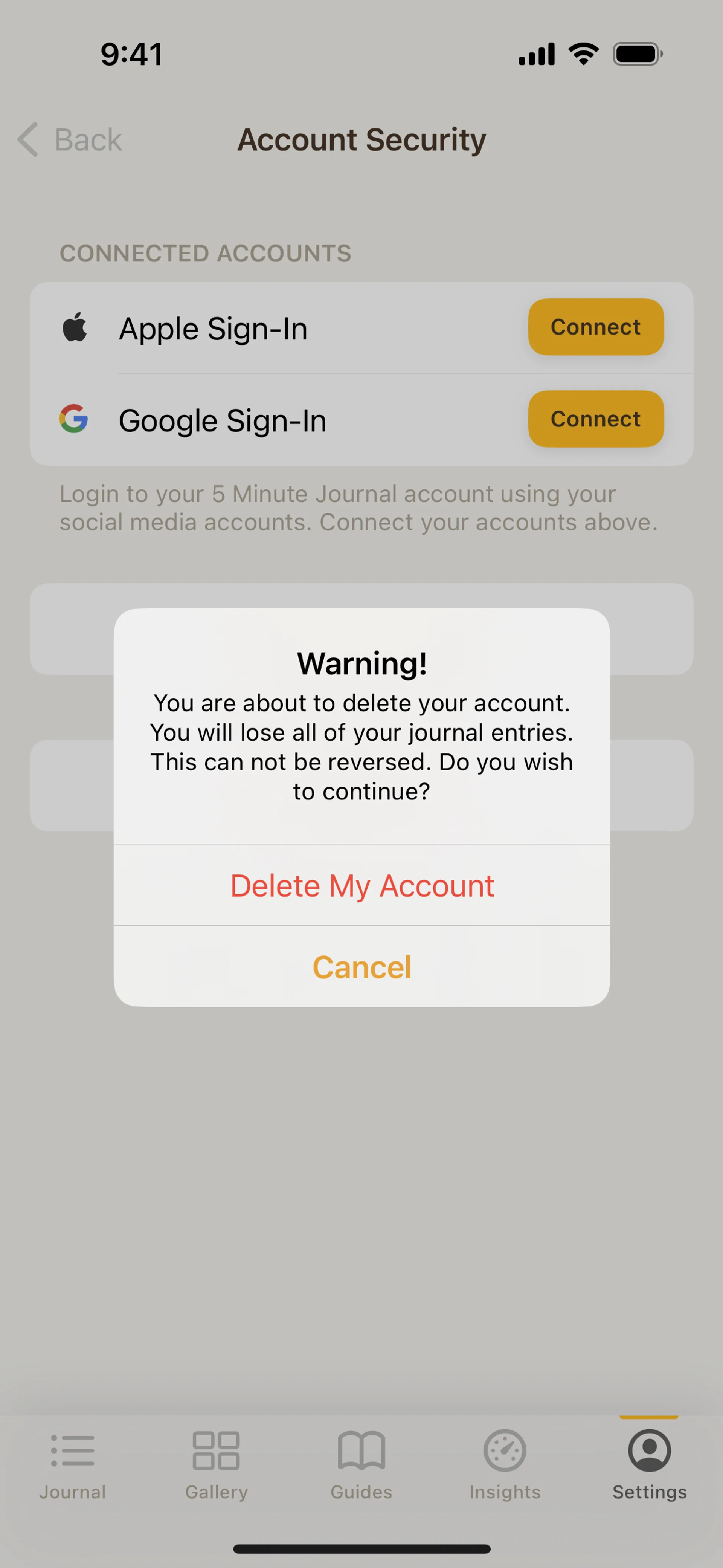Select the Settings tab
Screen dimensions: 723x1568
(649, 1464)
